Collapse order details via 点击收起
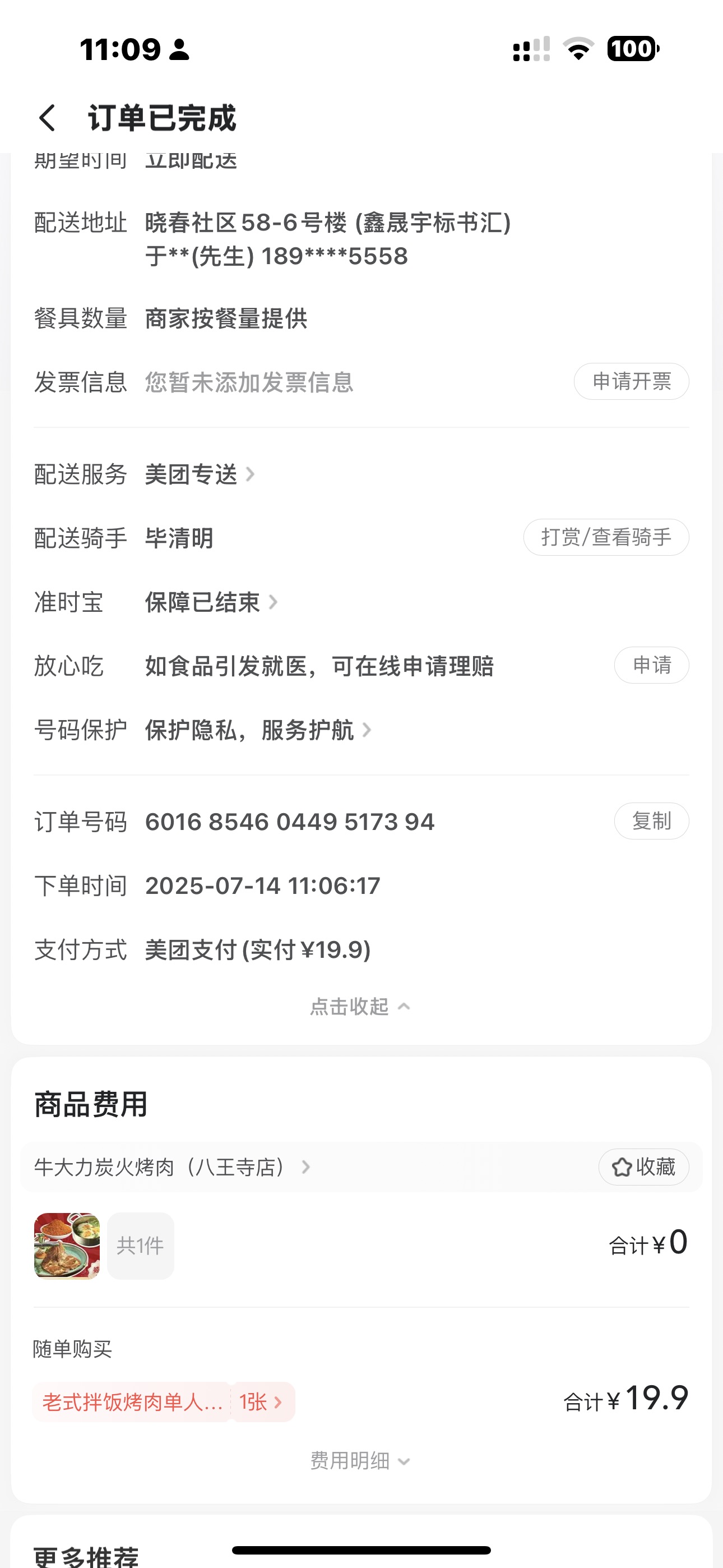The height and width of the screenshot is (1568, 723). pos(360,1007)
